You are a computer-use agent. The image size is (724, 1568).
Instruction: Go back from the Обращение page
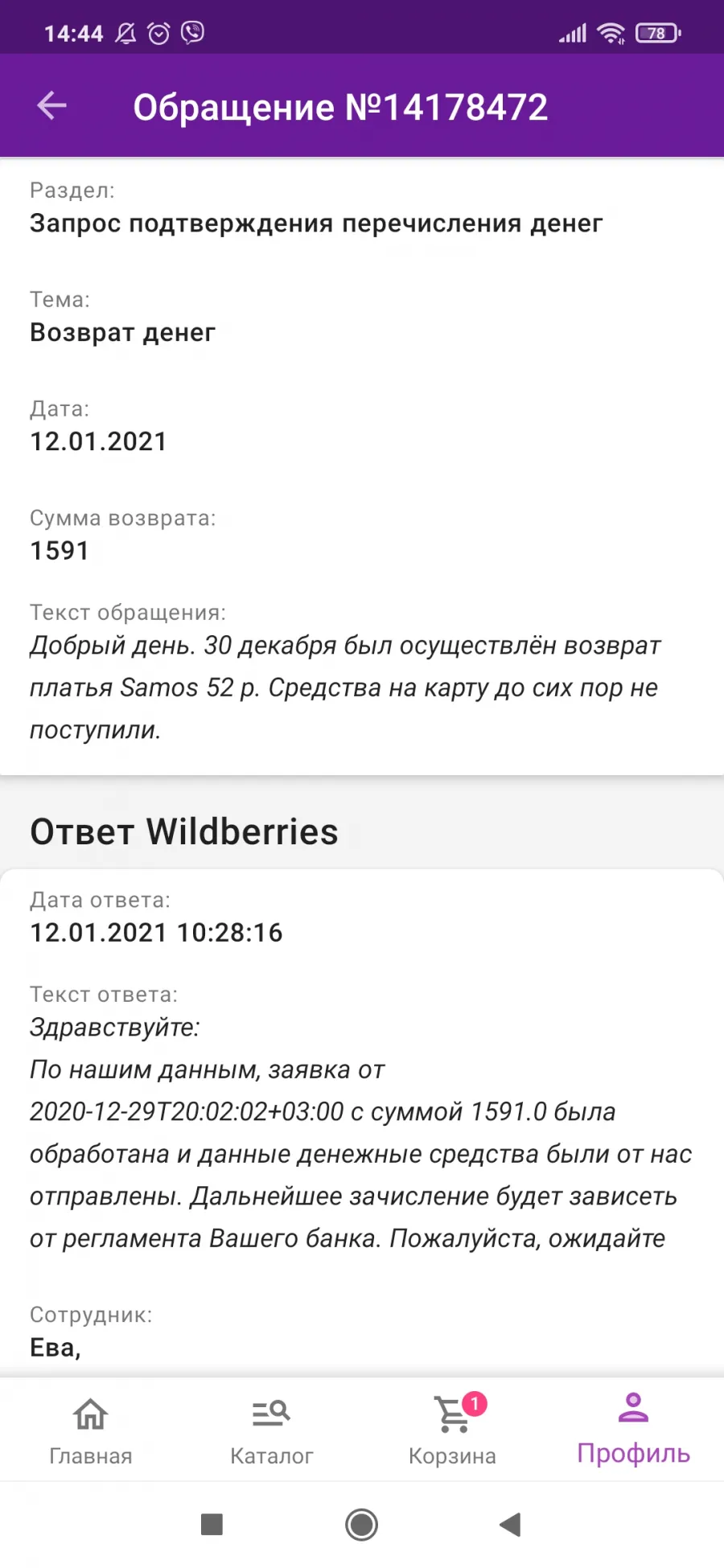(52, 105)
